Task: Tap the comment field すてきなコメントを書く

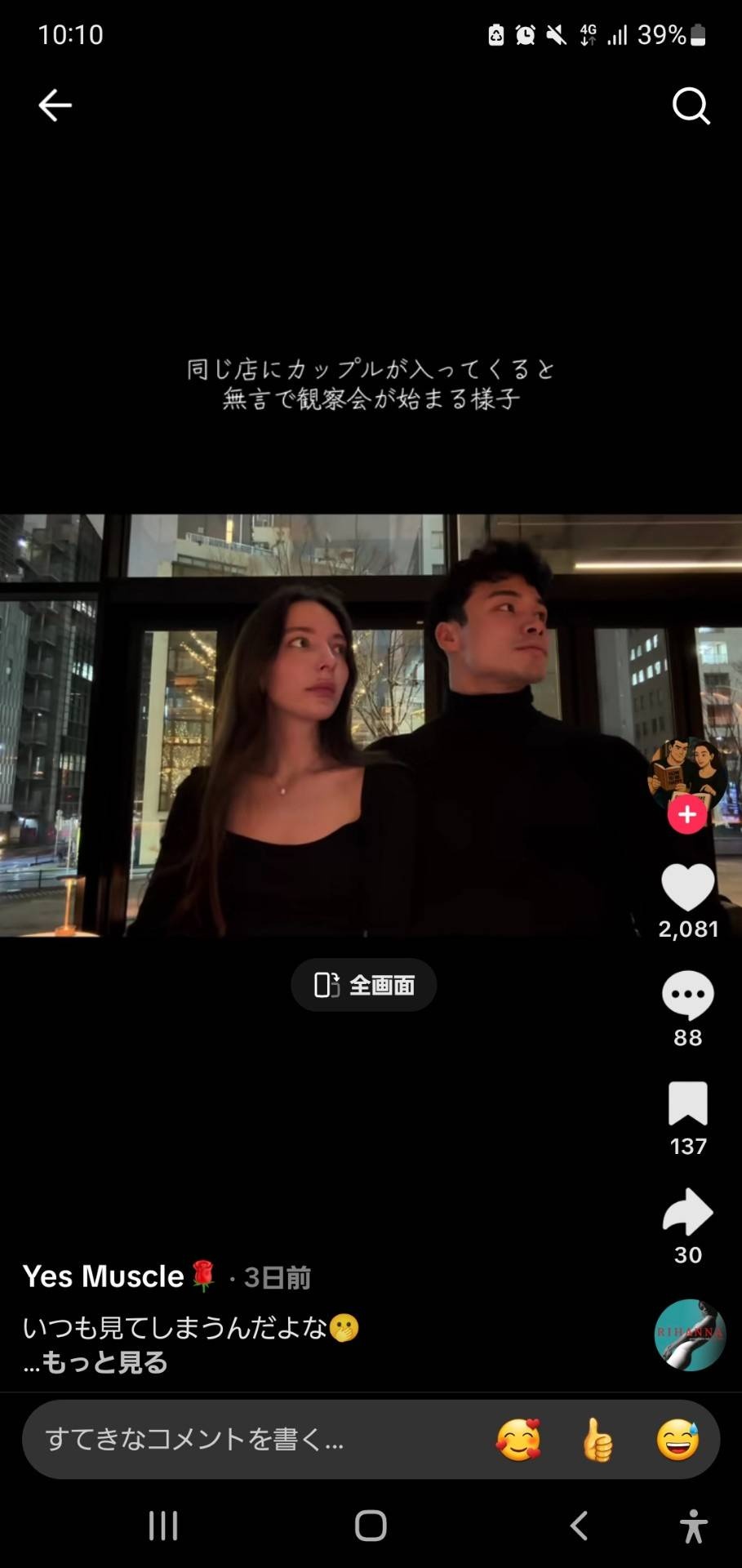Action: pyautogui.click(x=245, y=1439)
